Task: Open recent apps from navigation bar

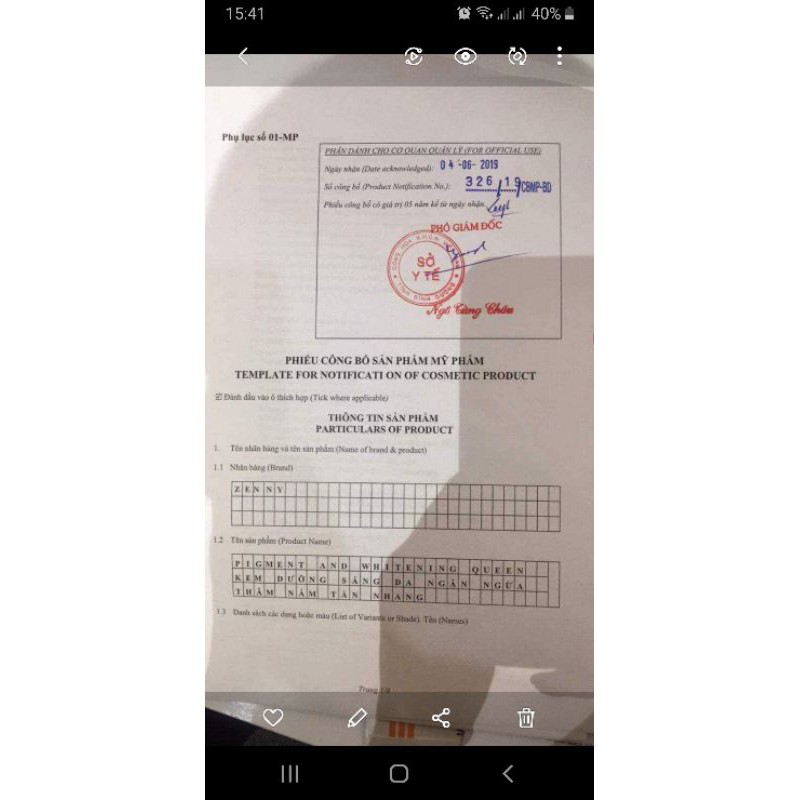Action: point(290,773)
